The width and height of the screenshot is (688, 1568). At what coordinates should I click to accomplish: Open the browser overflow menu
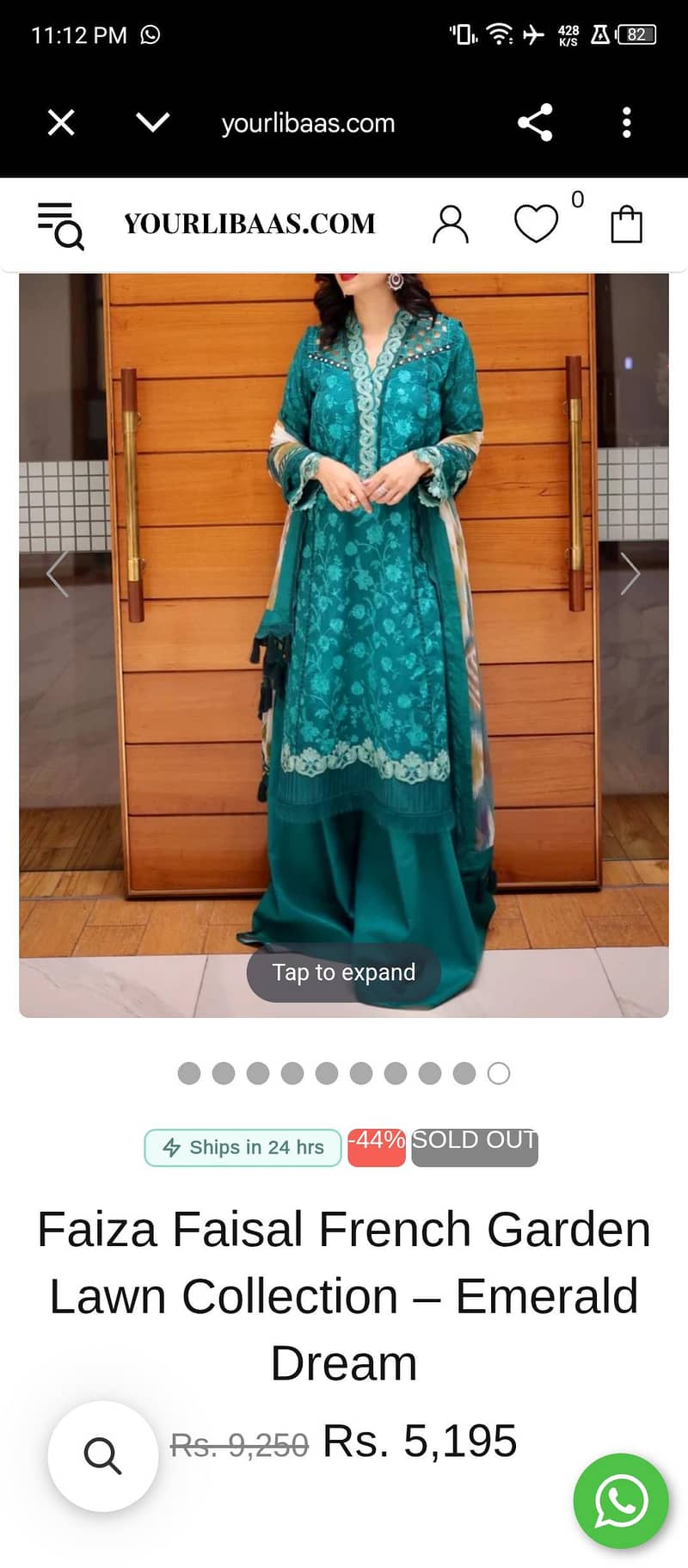click(x=627, y=123)
